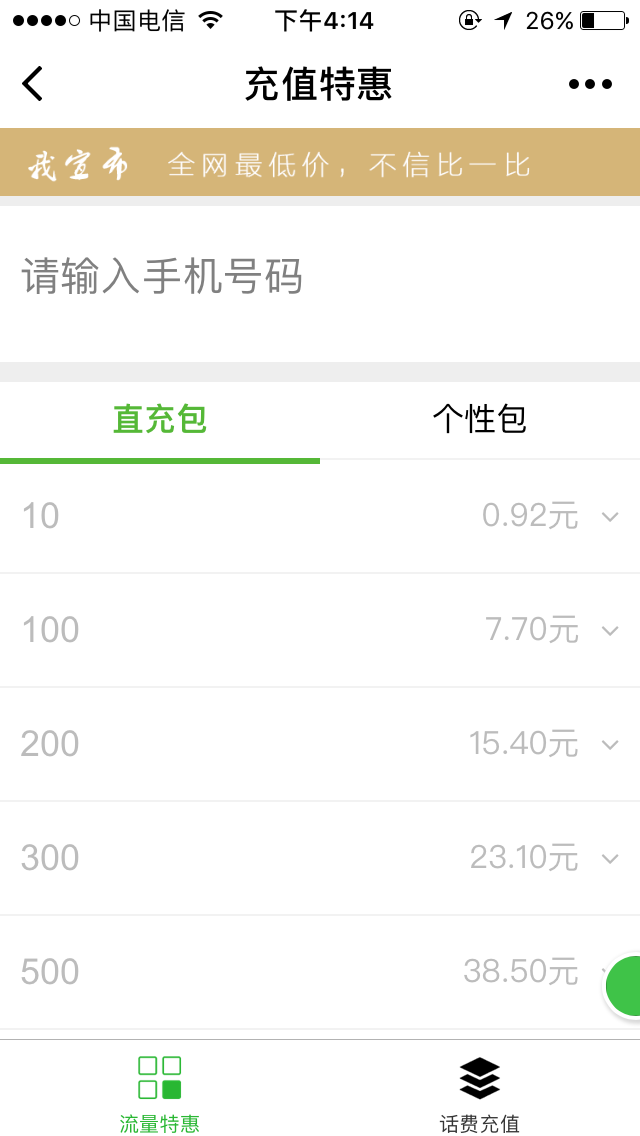Expand the 300 package priced 23.10元
640x1136 pixels.
click(320, 858)
